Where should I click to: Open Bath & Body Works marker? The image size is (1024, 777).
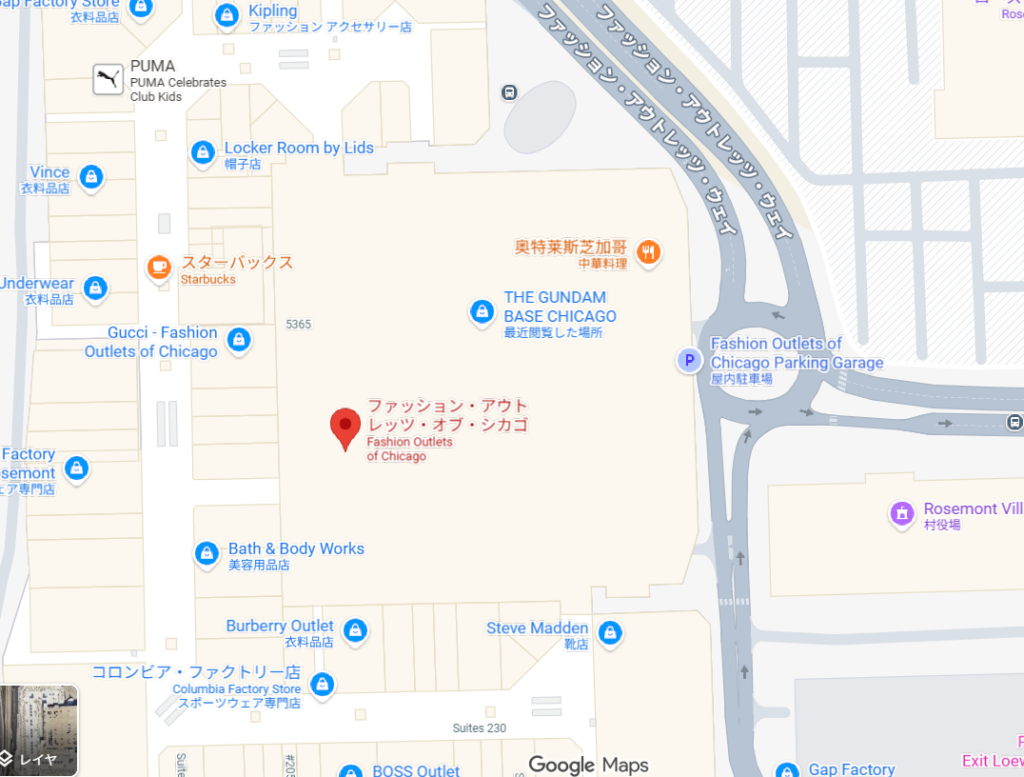206,553
